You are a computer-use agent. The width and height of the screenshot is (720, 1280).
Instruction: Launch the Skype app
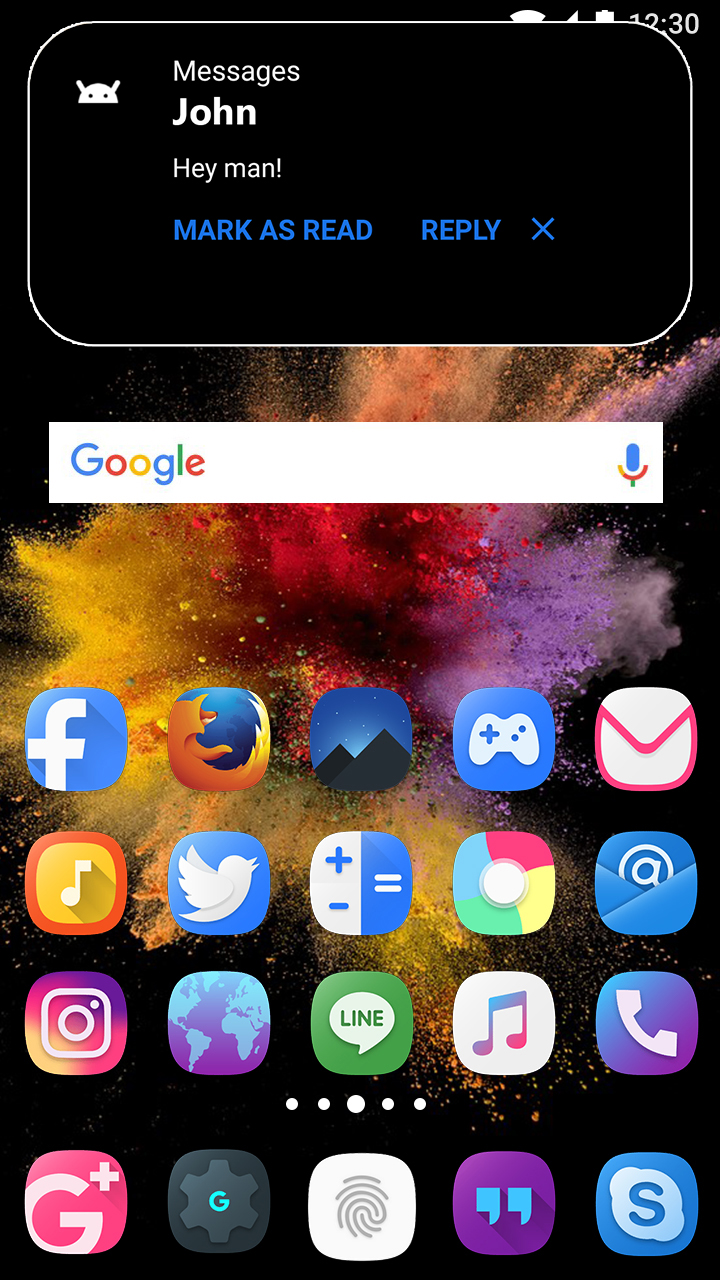[x=646, y=1202]
